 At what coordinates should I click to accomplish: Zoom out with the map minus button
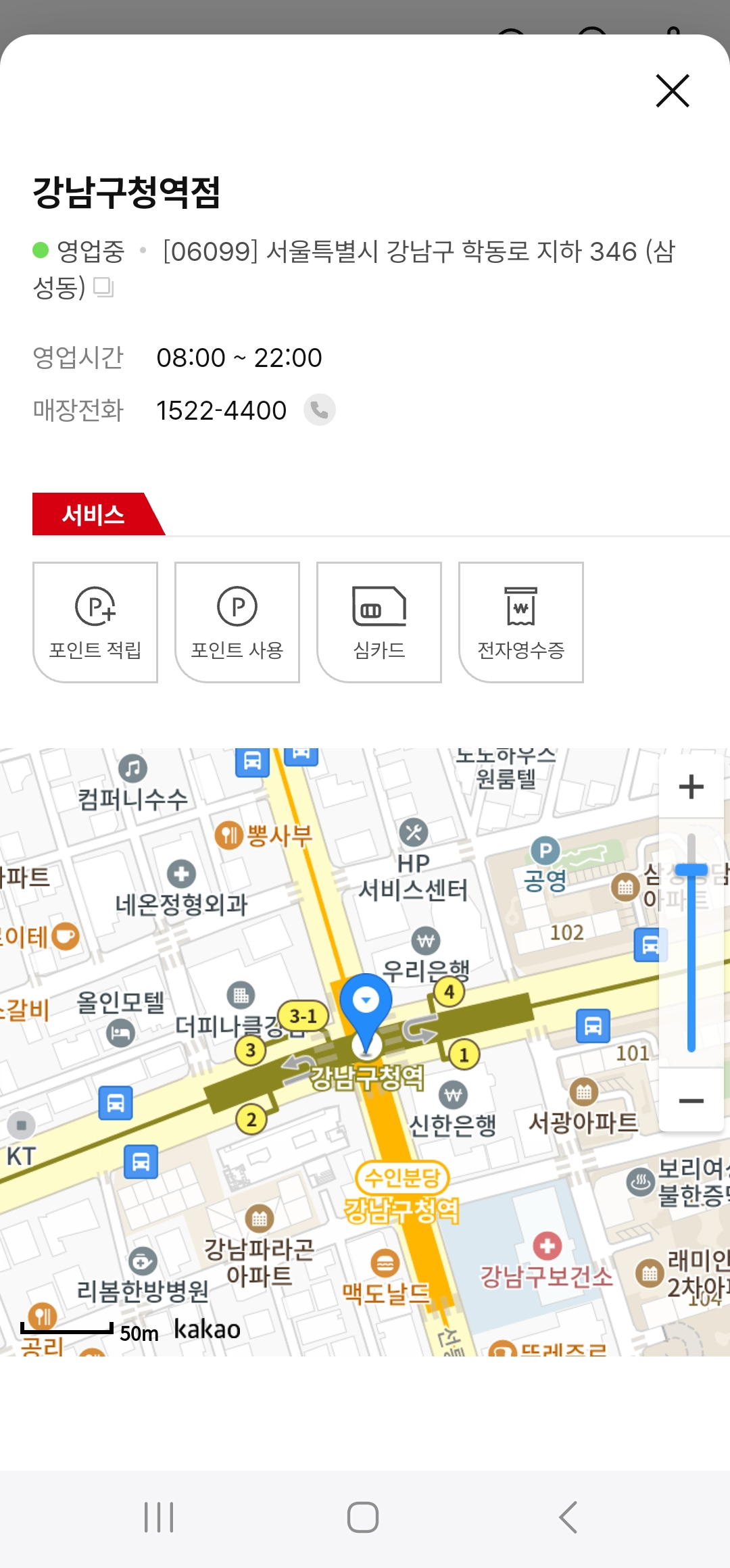point(691,1096)
